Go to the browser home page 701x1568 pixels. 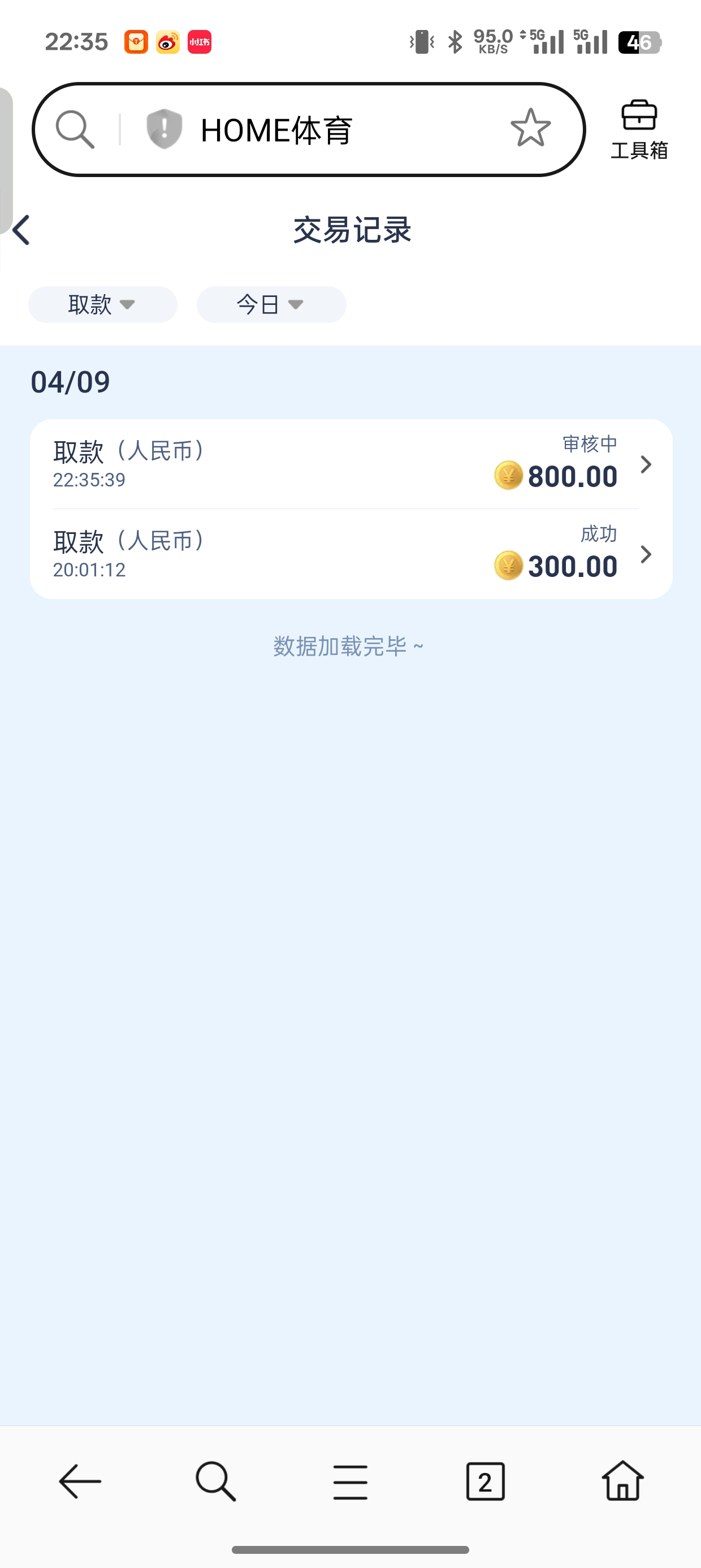(x=622, y=1481)
